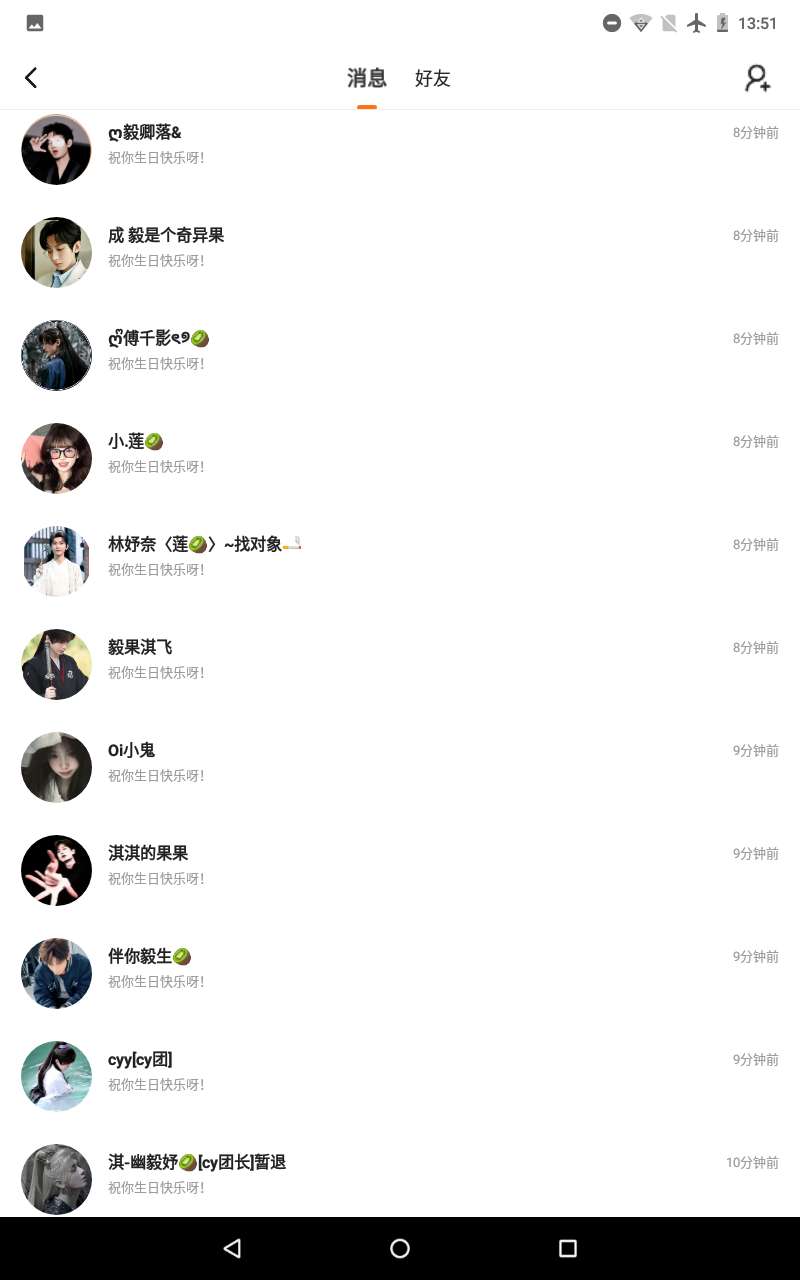The width and height of the screenshot is (800, 1280).
Task: Open the chat with 淇-幽毅妤 [cy团长]暂退
Action: 400,1175
